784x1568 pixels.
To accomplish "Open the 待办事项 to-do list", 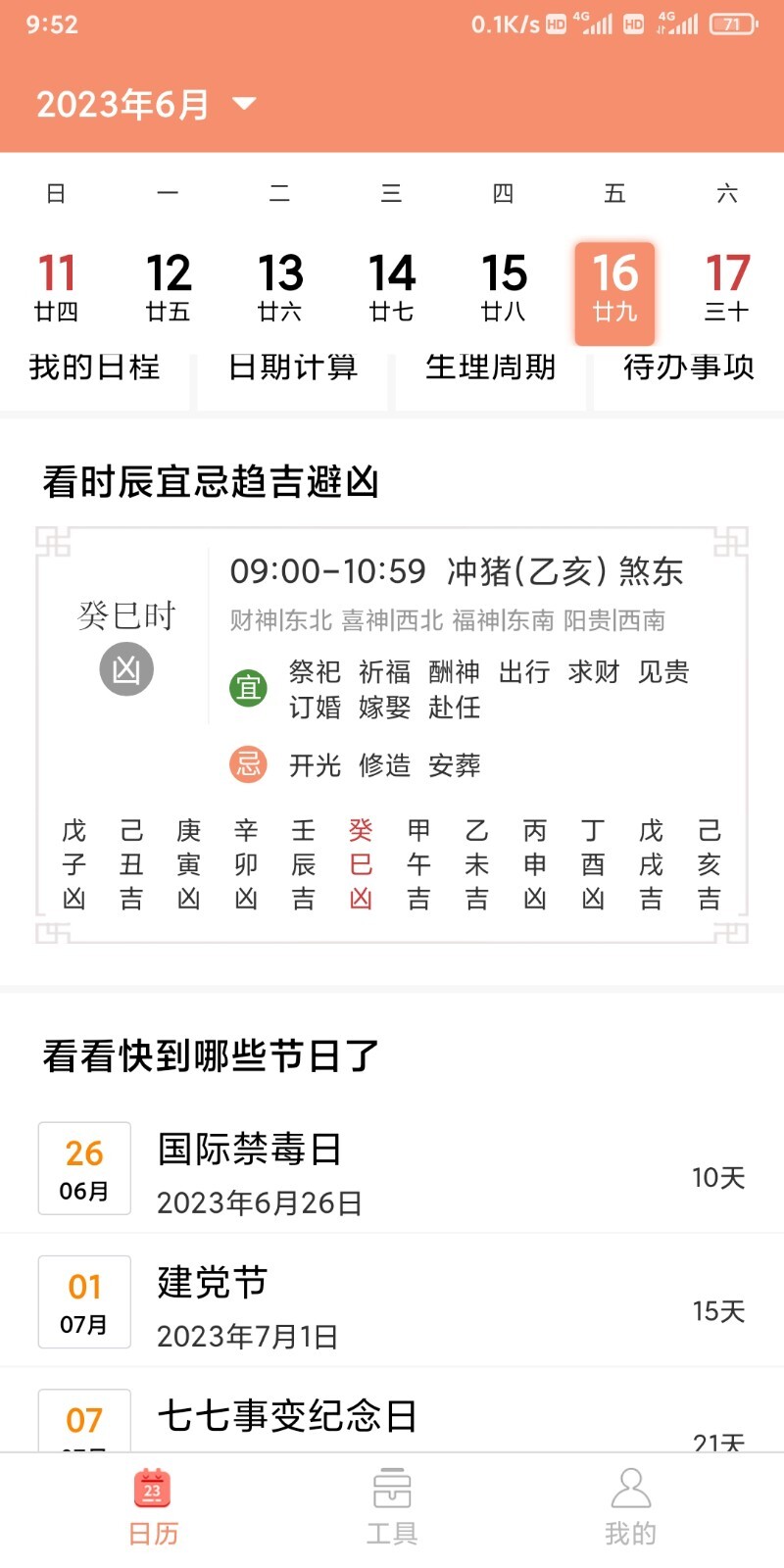I will click(x=691, y=367).
